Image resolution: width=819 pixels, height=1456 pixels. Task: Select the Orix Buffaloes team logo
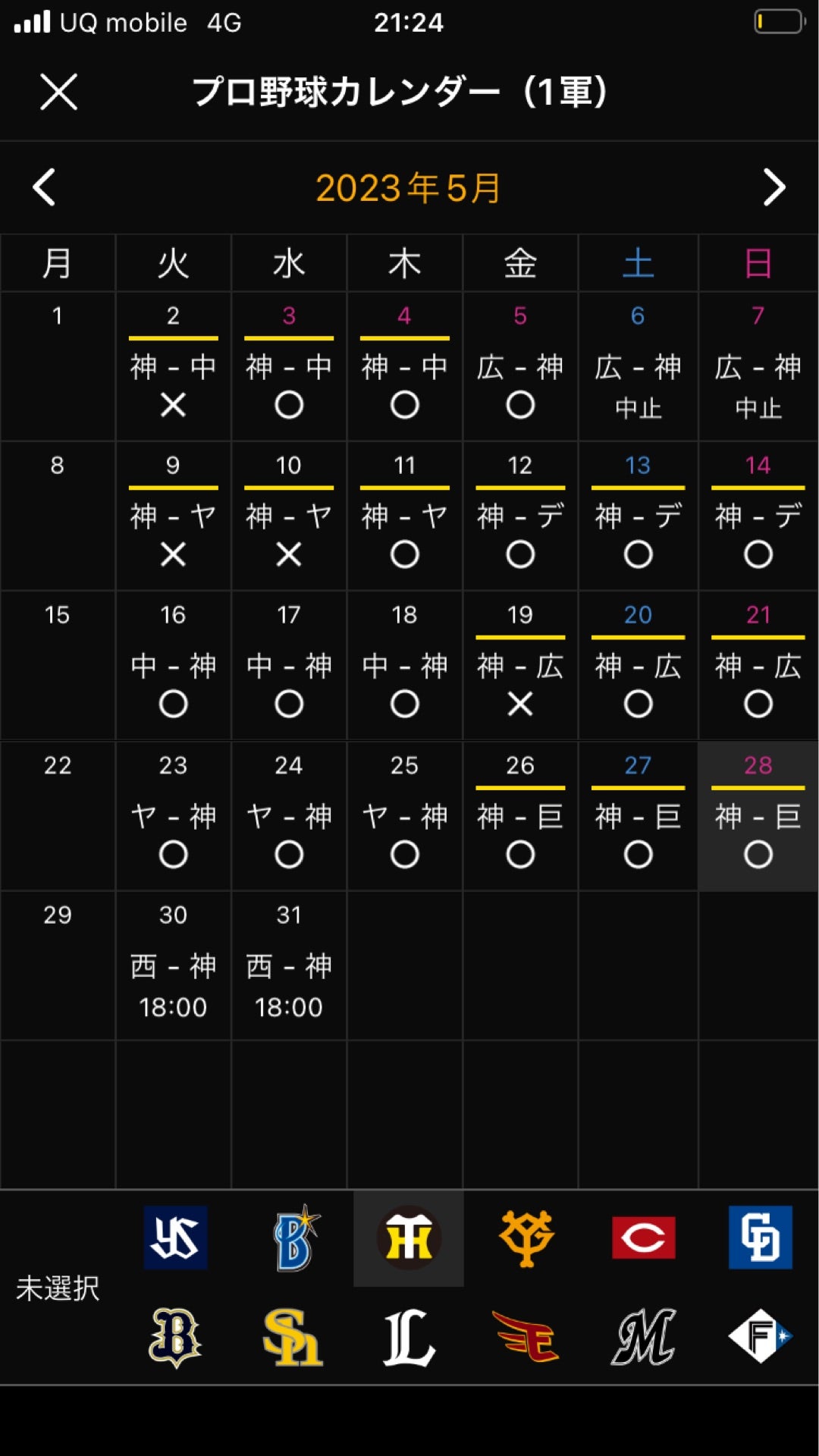[x=175, y=1337]
